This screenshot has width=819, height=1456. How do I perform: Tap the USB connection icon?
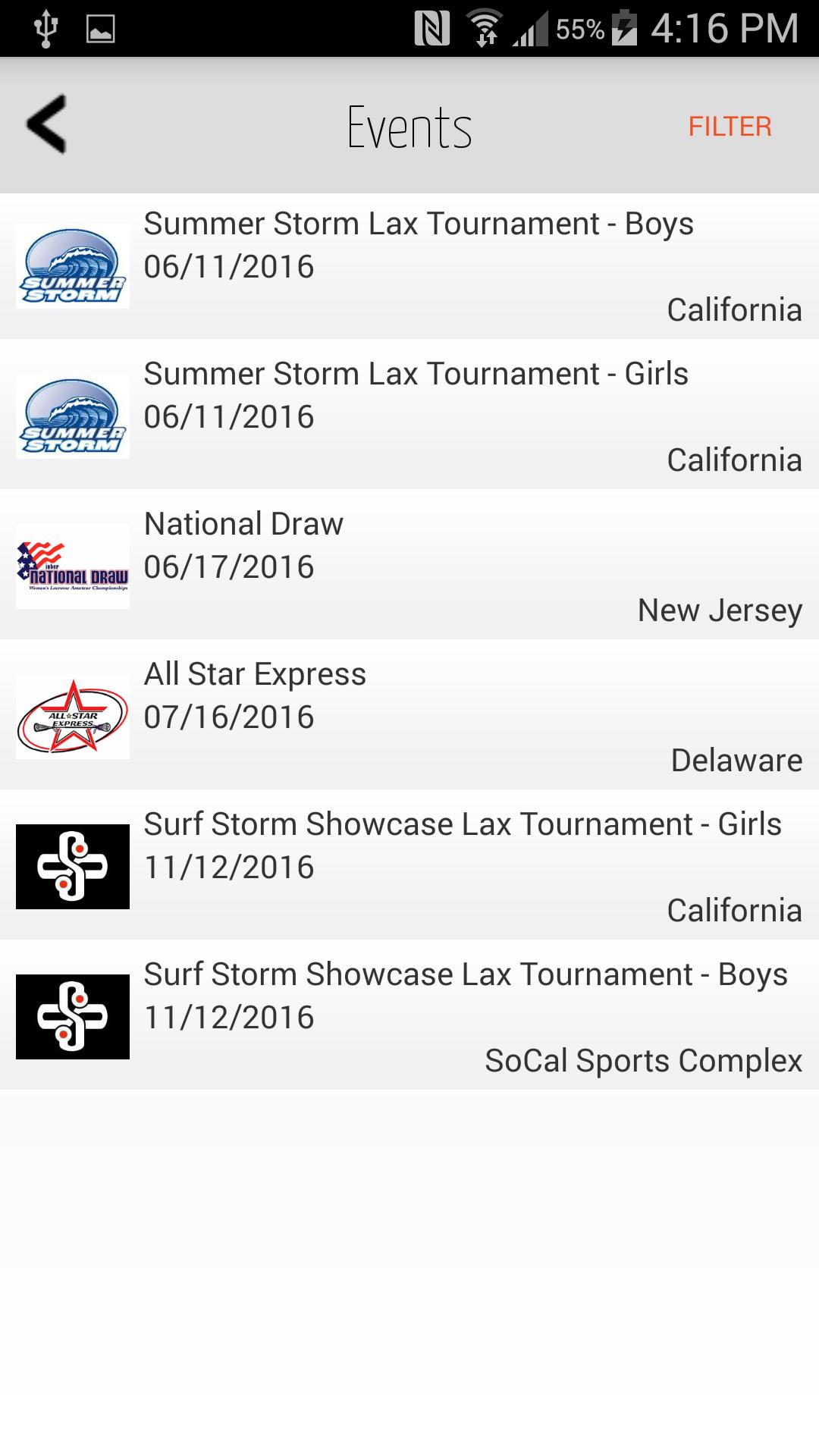click(x=45, y=27)
